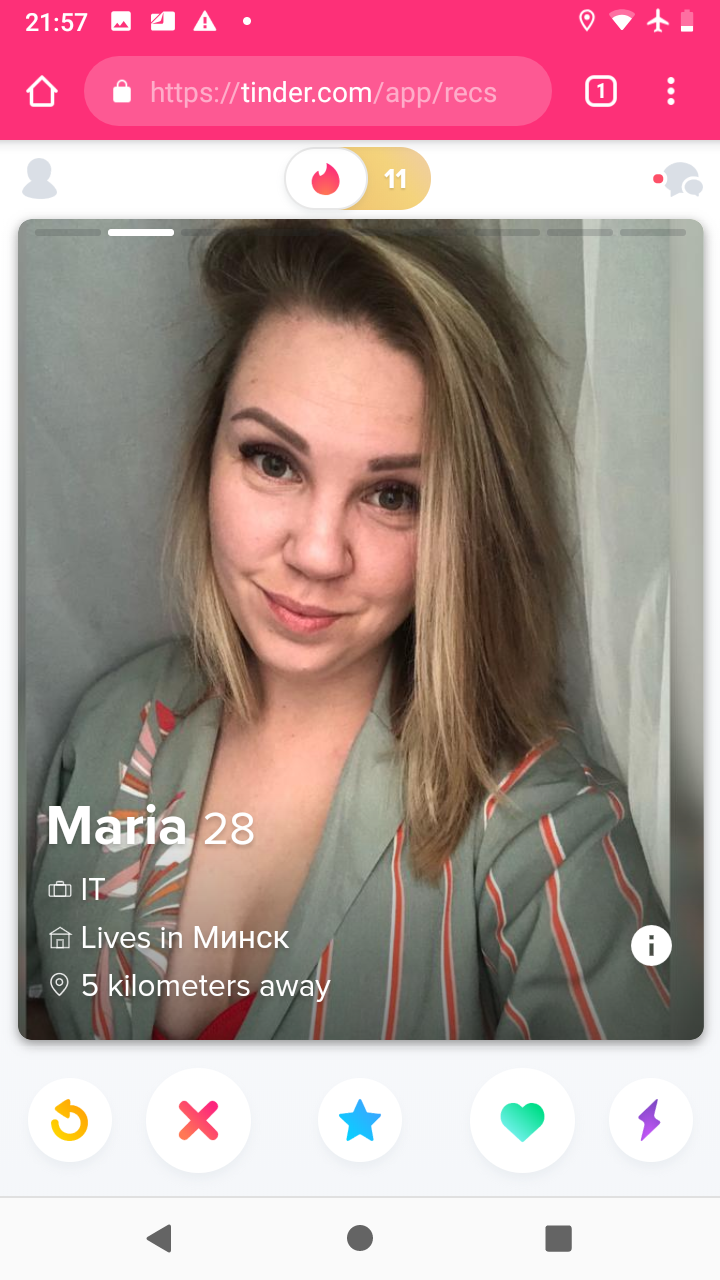Screen dimensions: 720x1280
Task: Open the messages chat bubbles
Action: 679,179
